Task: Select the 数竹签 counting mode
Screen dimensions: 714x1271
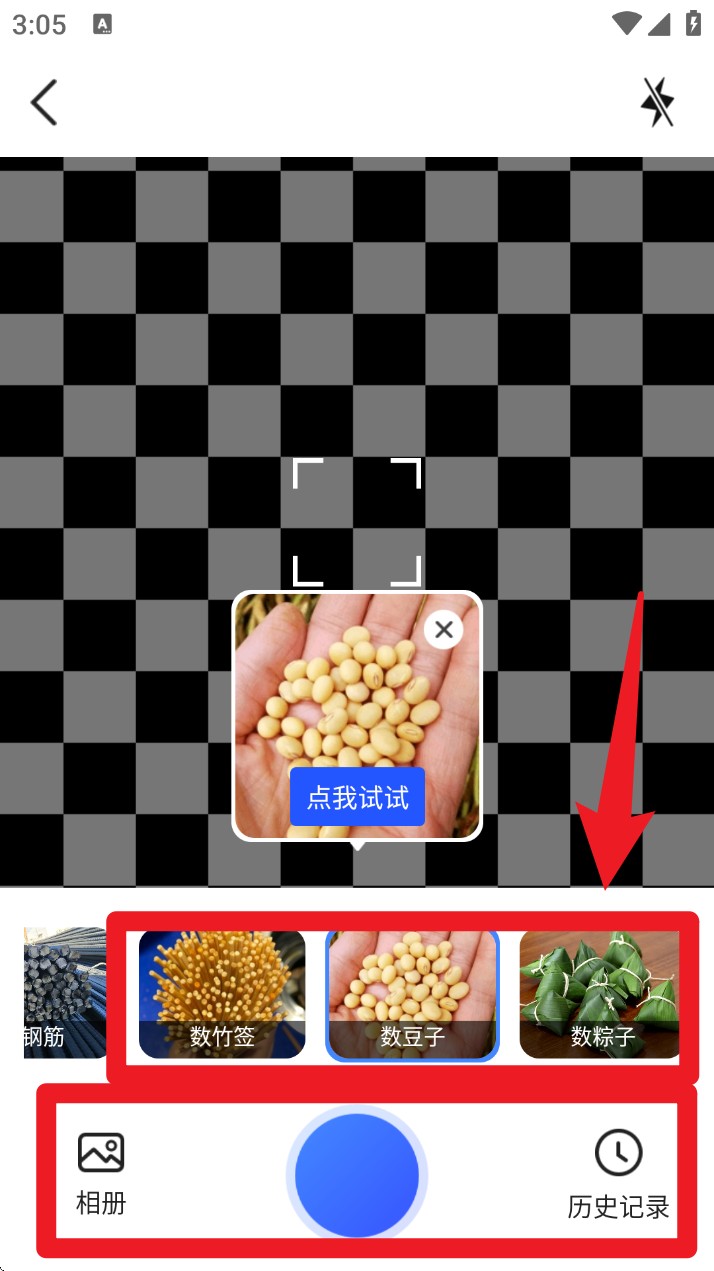Action: point(222,993)
